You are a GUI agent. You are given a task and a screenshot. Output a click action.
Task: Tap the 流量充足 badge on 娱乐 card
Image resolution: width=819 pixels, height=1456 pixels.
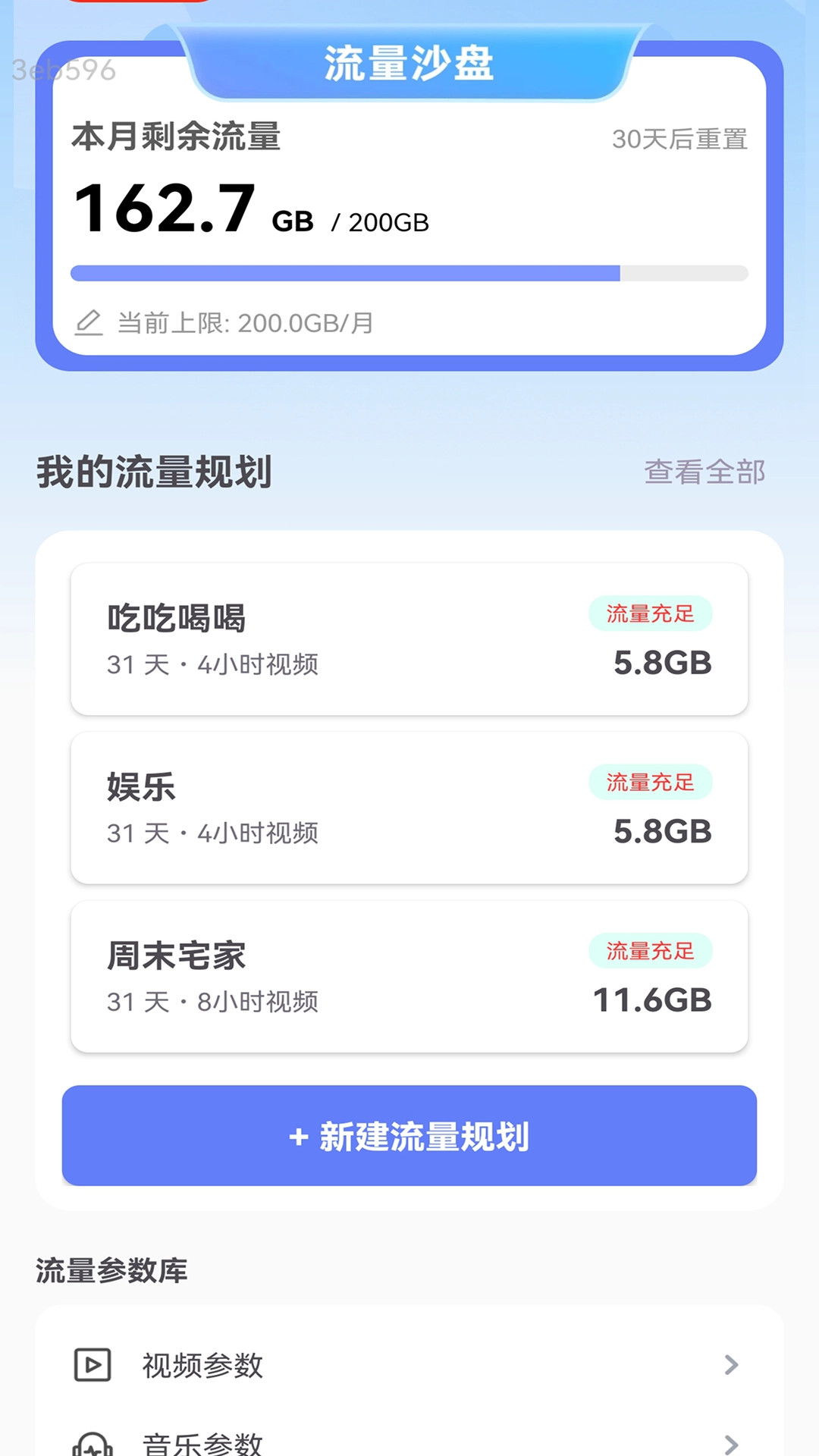tap(651, 783)
